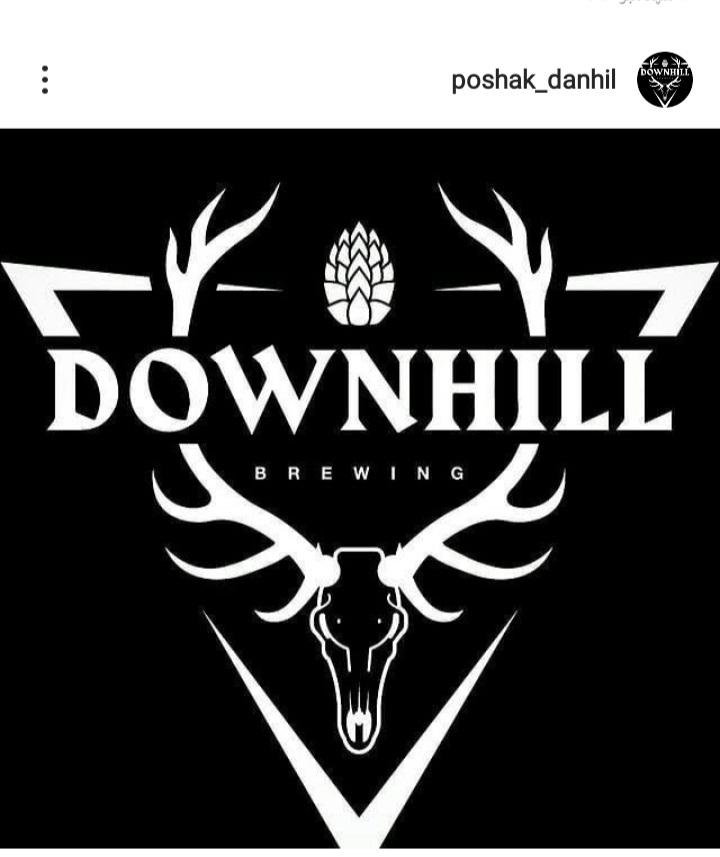This screenshot has height=857, width=720.
Task: Open the poshak_danhil profile from its username
Action: point(533,80)
